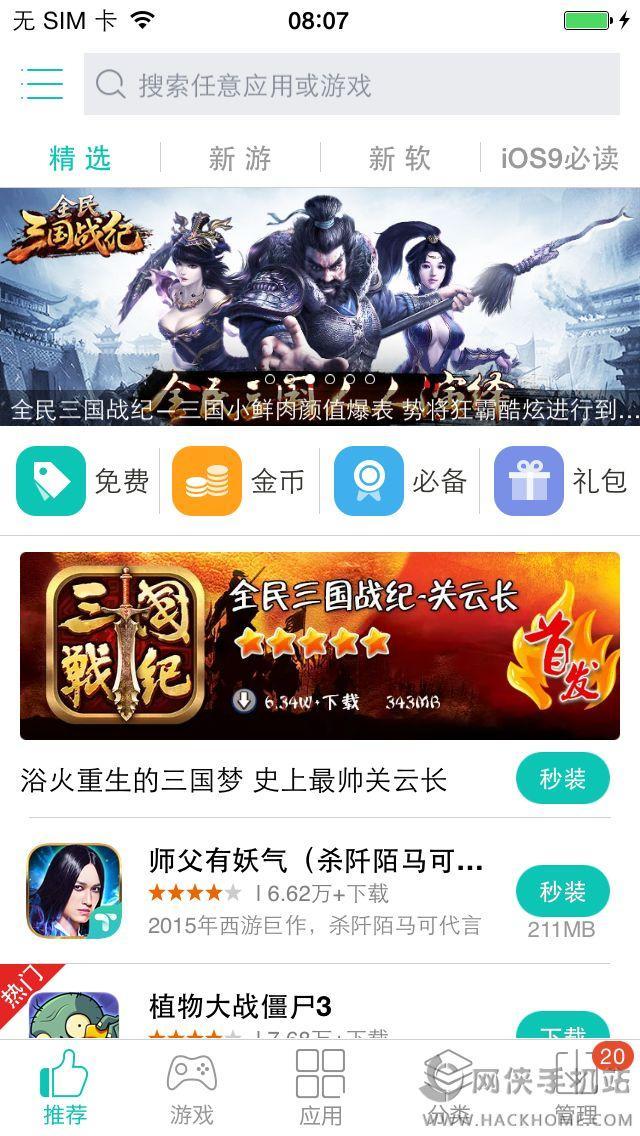Viewport: 640px width, 1136px height.
Task: Open the iOS9必读 tab
Action: coord(560,158)
